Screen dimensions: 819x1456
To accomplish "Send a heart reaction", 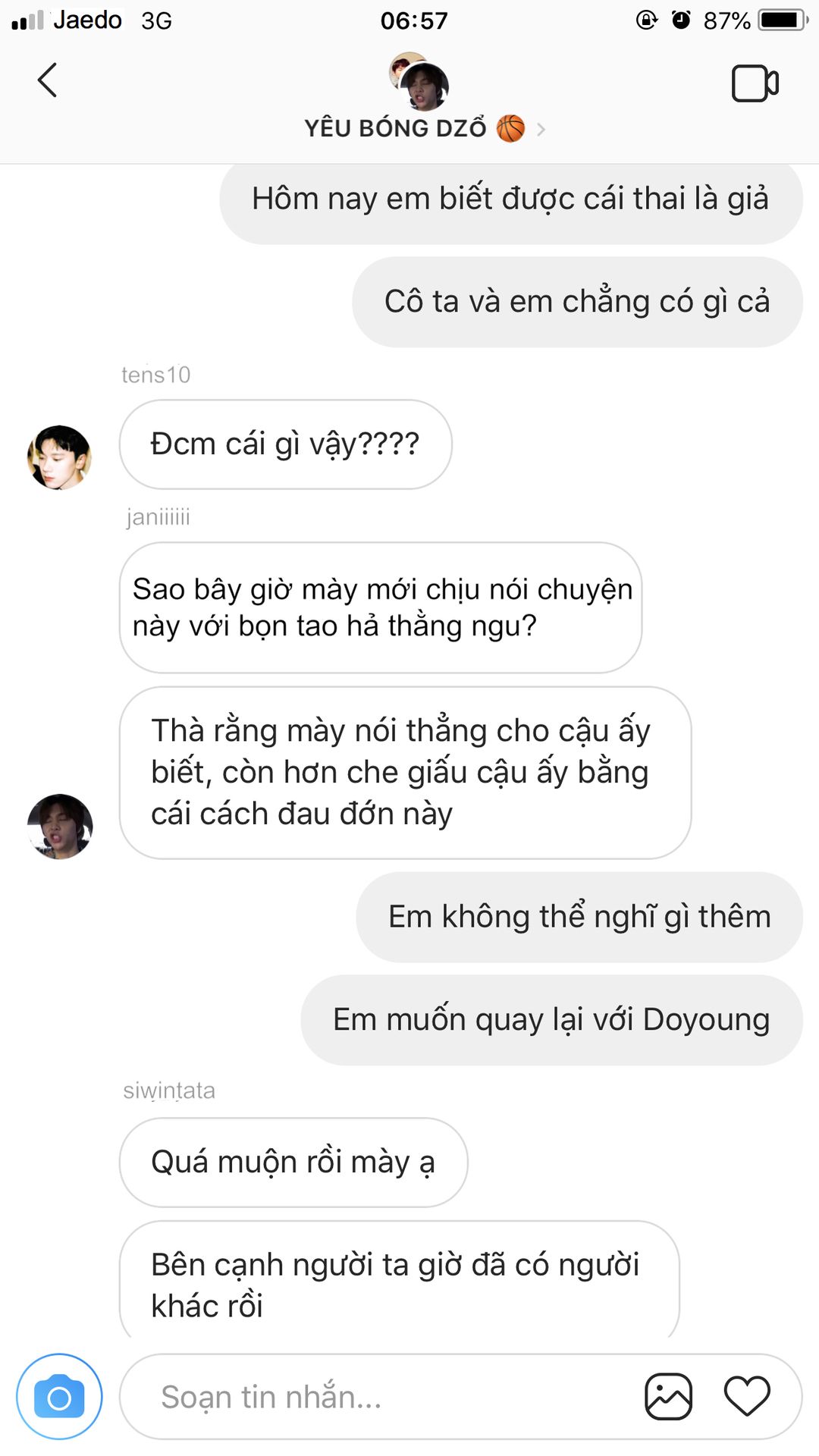I will [747, 1396].
